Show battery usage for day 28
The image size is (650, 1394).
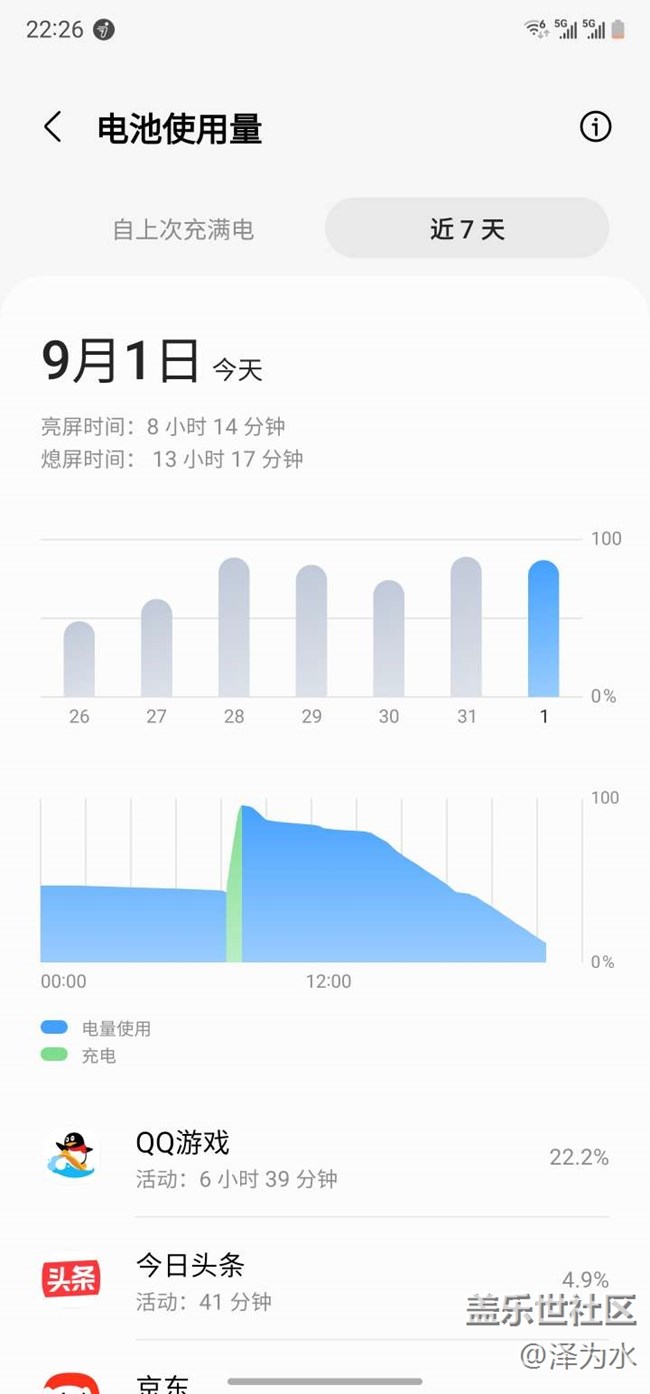234,627
